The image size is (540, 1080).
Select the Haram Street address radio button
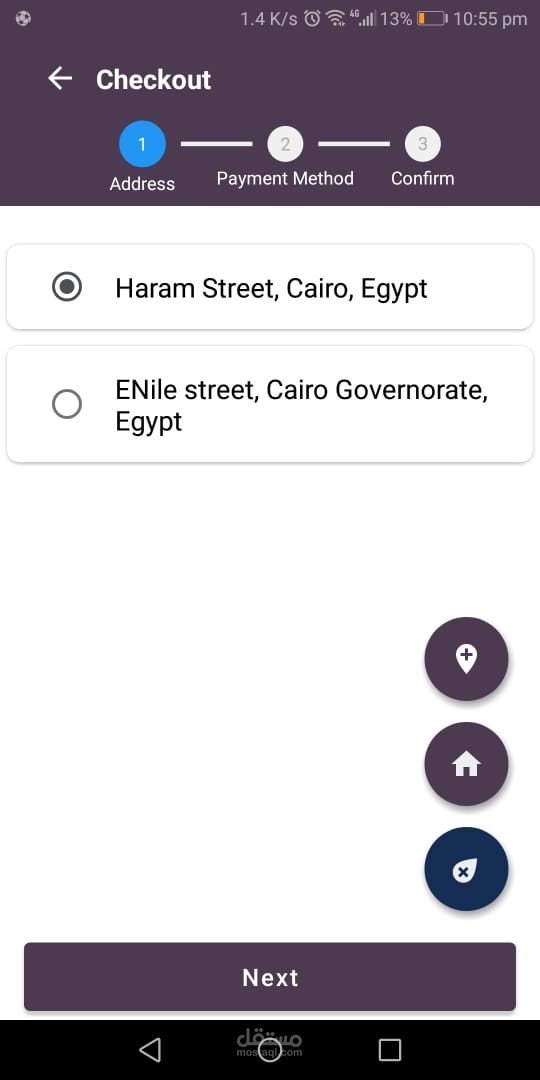pyautogui.click(x=67, y=287)
